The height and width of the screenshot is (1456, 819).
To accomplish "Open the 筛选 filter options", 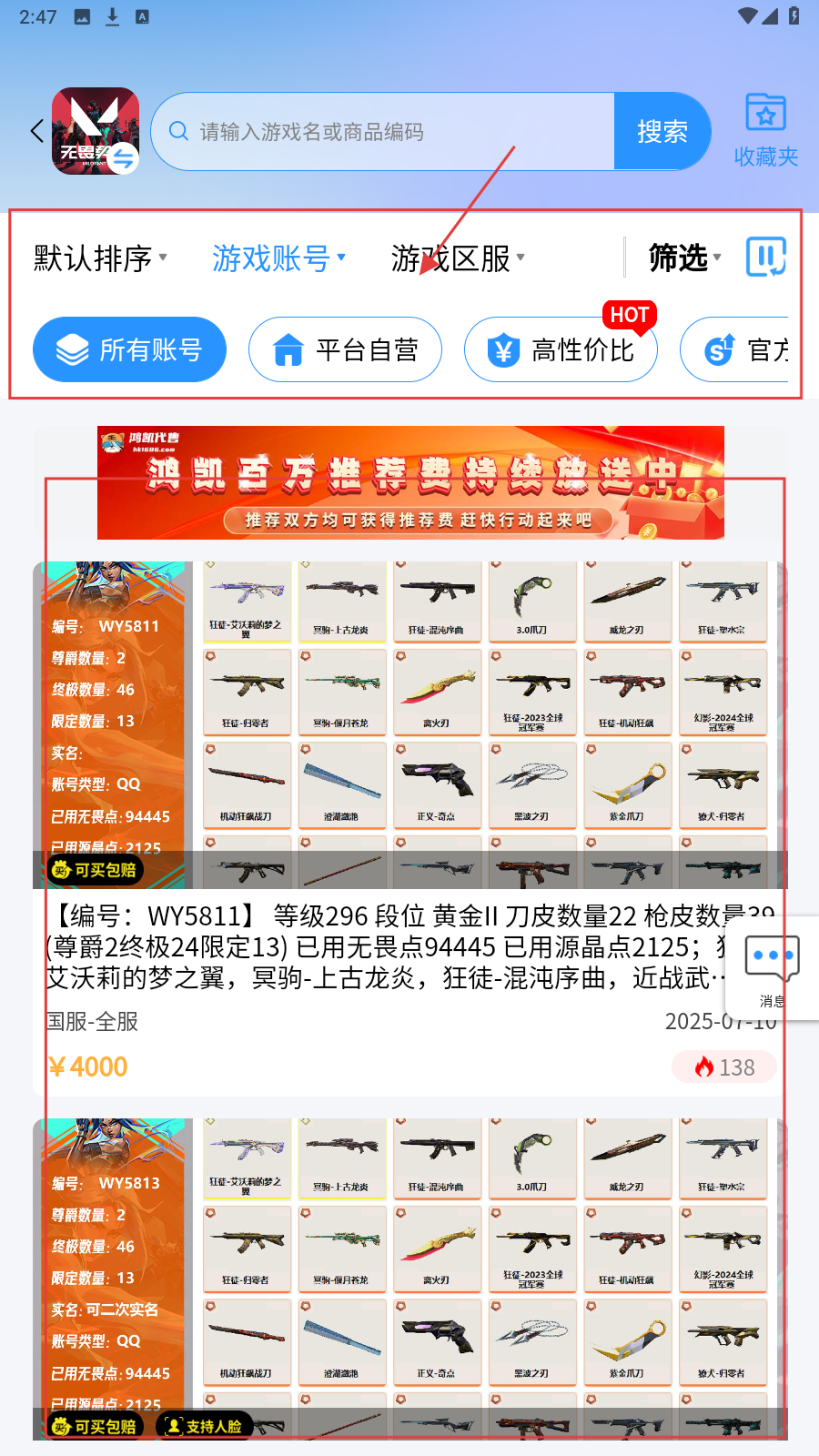I will pos(684,258).
